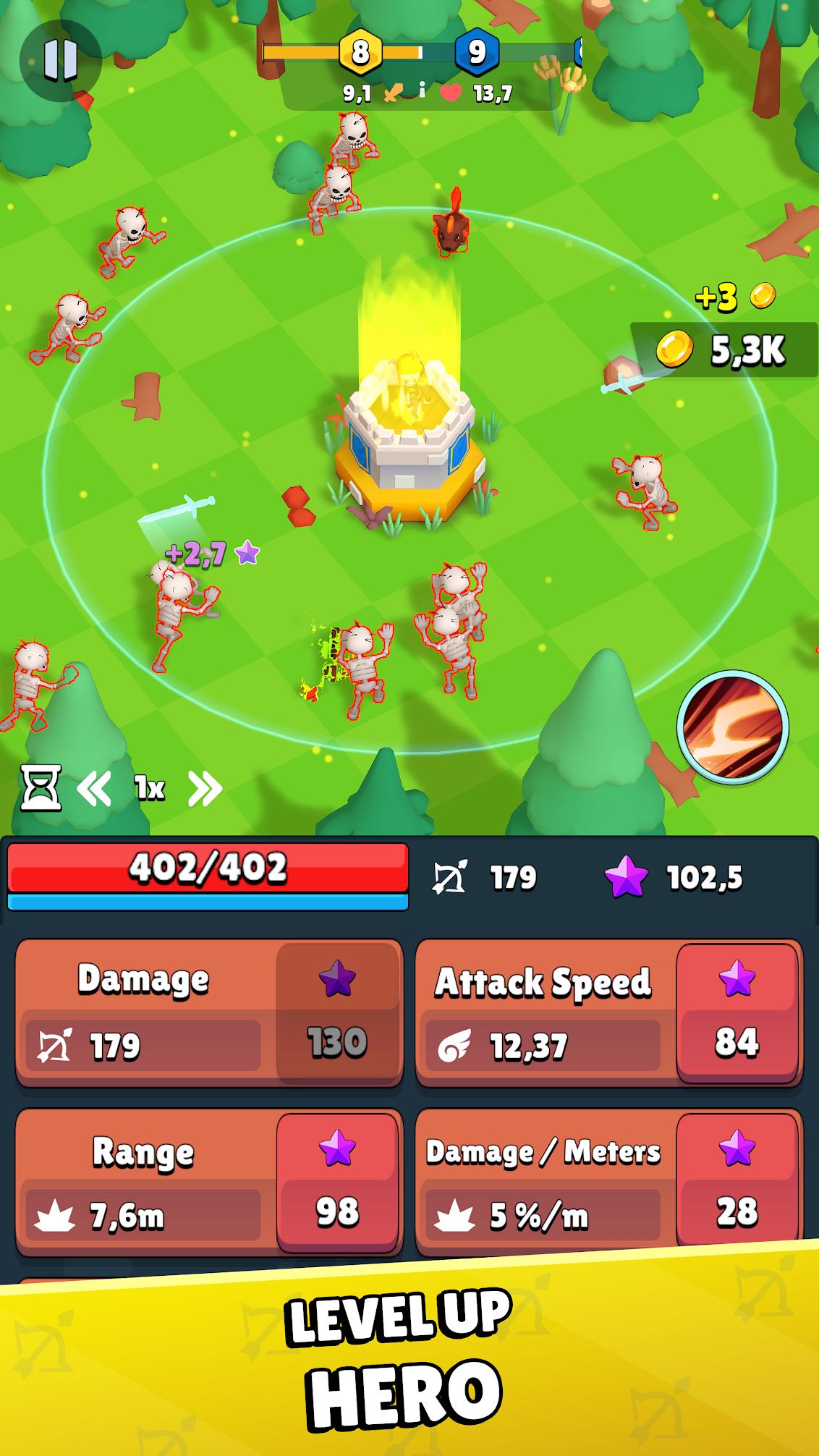
Task: Upgrade Attack Speed for 84 stars
Action: 737,1012
